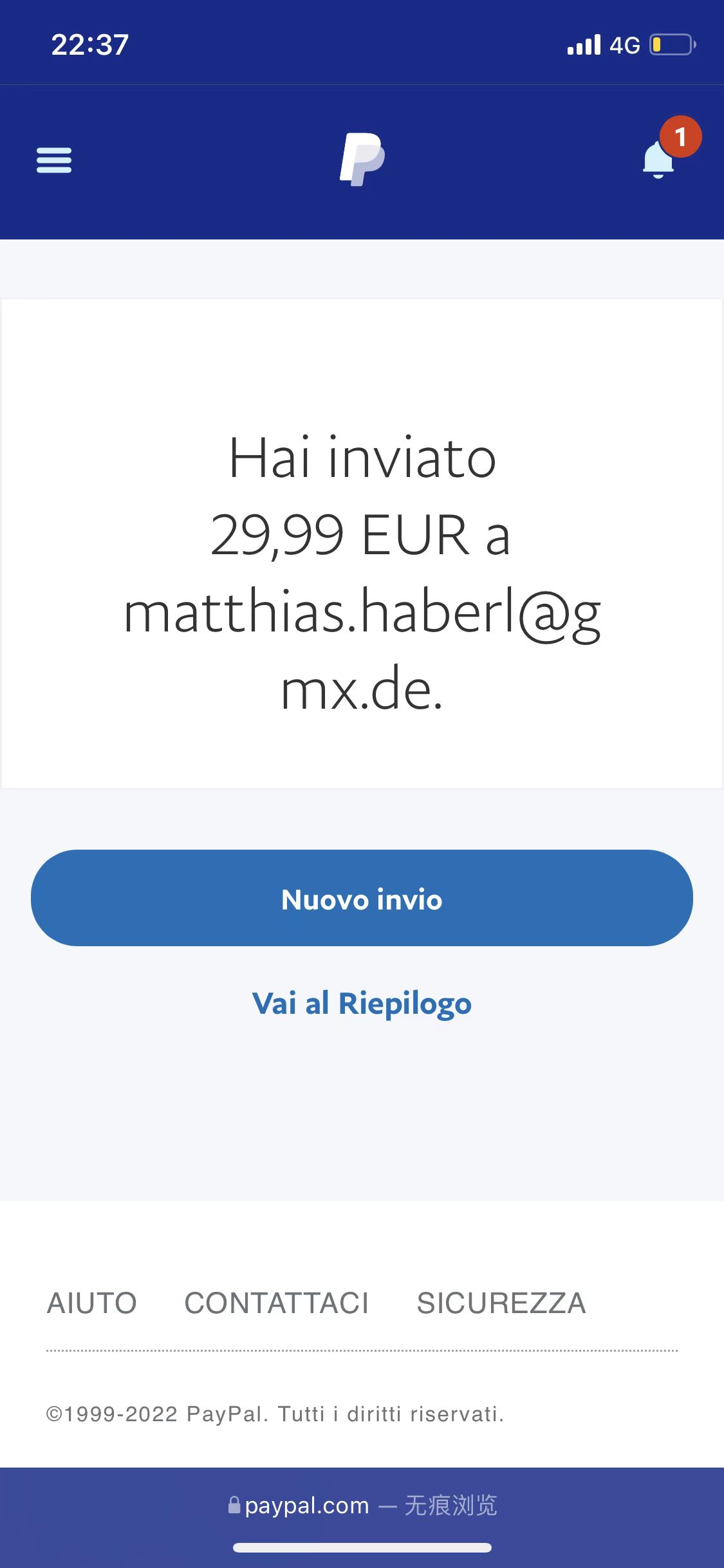Select the CONTATTACI footer link
The width and height of the screenshot is (724, 1568).
tap(277, 1303)
